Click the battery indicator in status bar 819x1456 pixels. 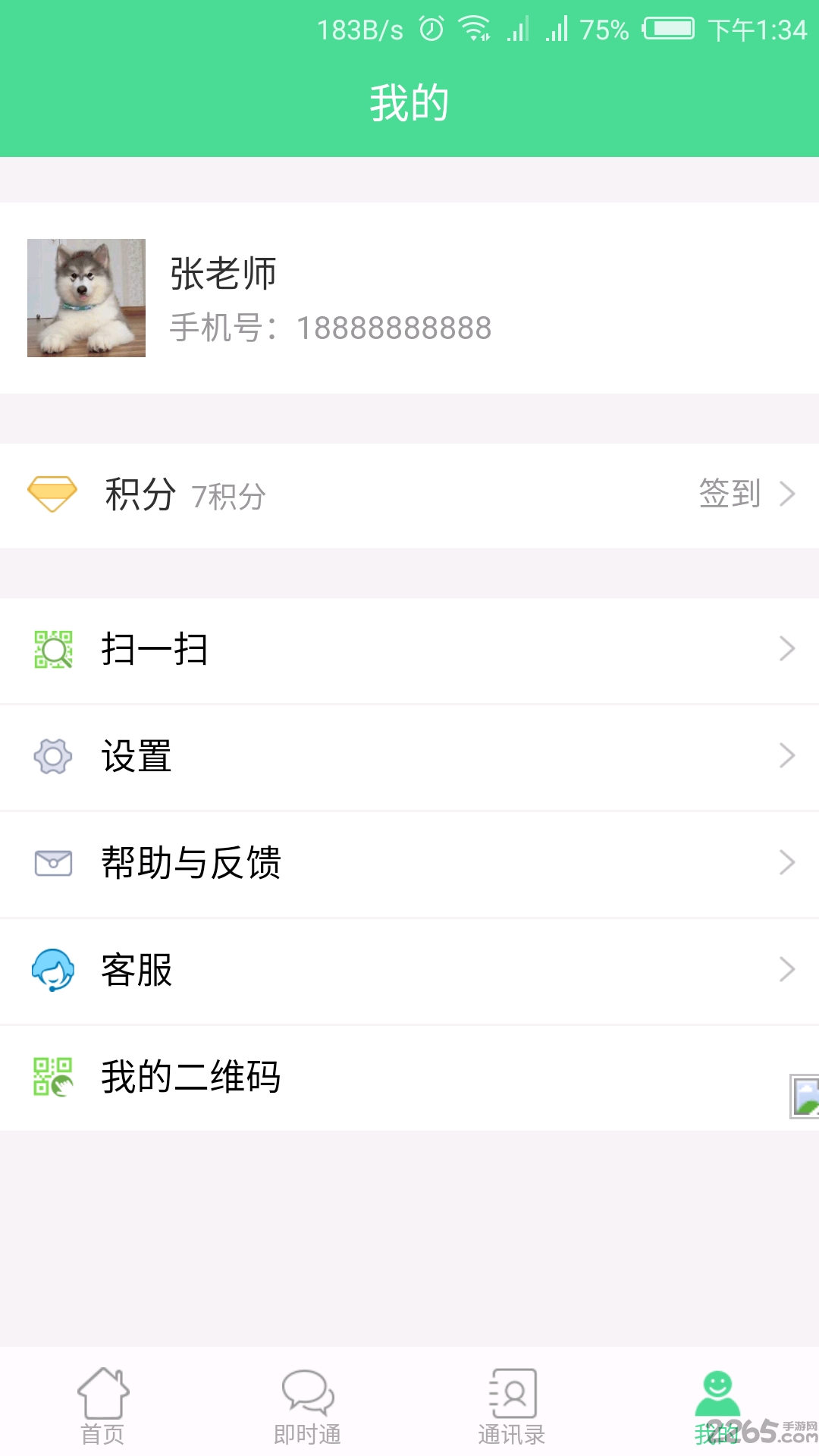(667, 29)
